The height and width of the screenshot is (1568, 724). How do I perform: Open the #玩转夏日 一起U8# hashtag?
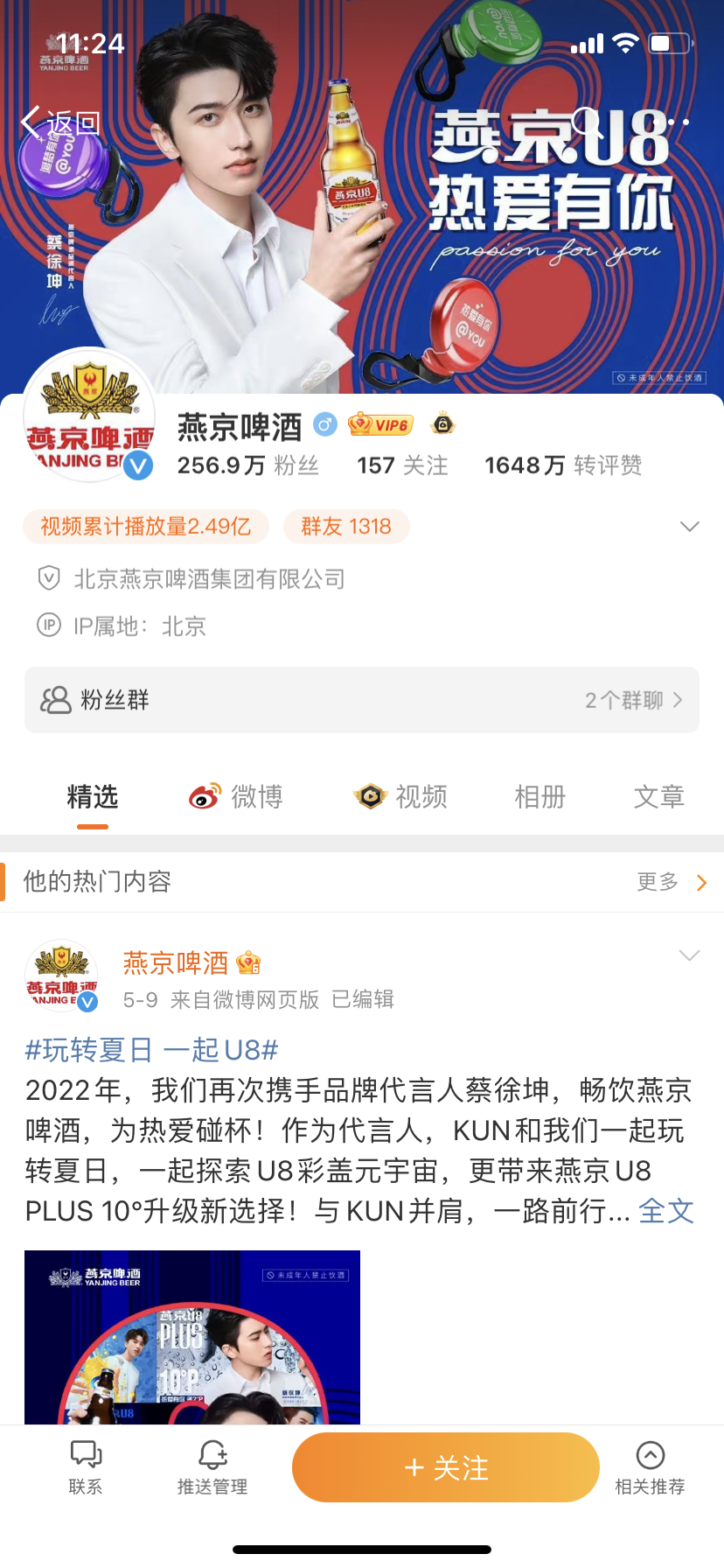pos(151,1050)
